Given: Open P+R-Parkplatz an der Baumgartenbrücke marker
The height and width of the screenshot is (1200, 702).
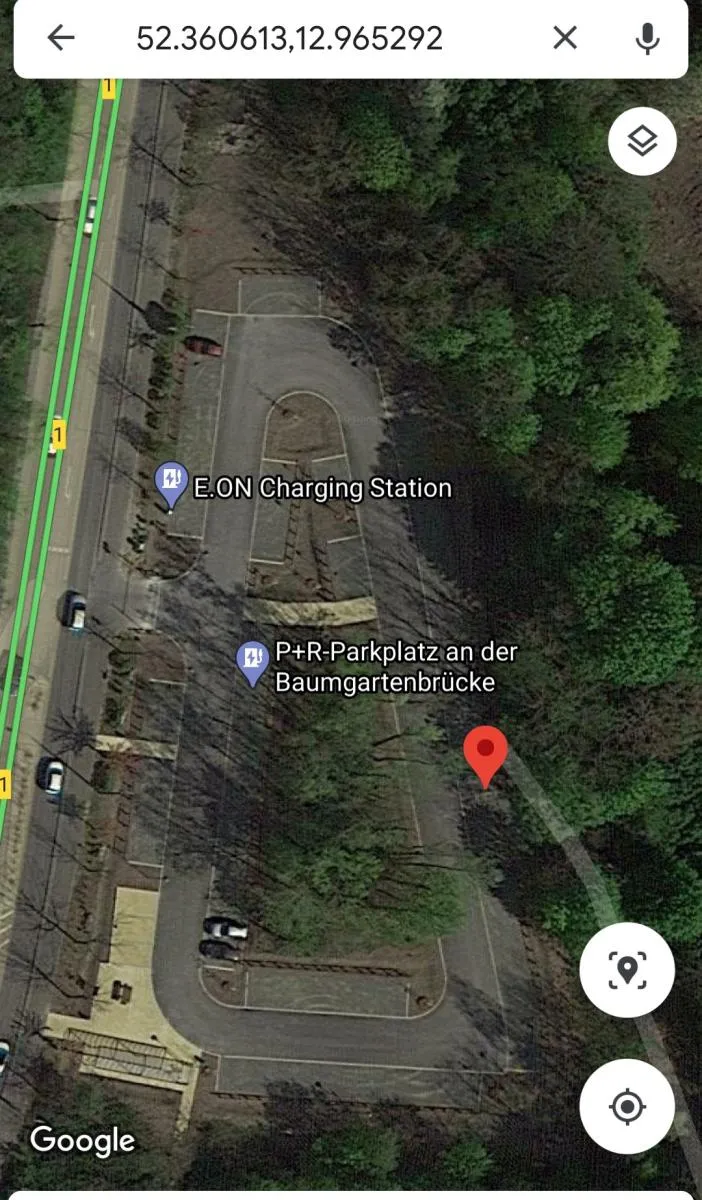Looking at the screenshot, I should [252, 664].
